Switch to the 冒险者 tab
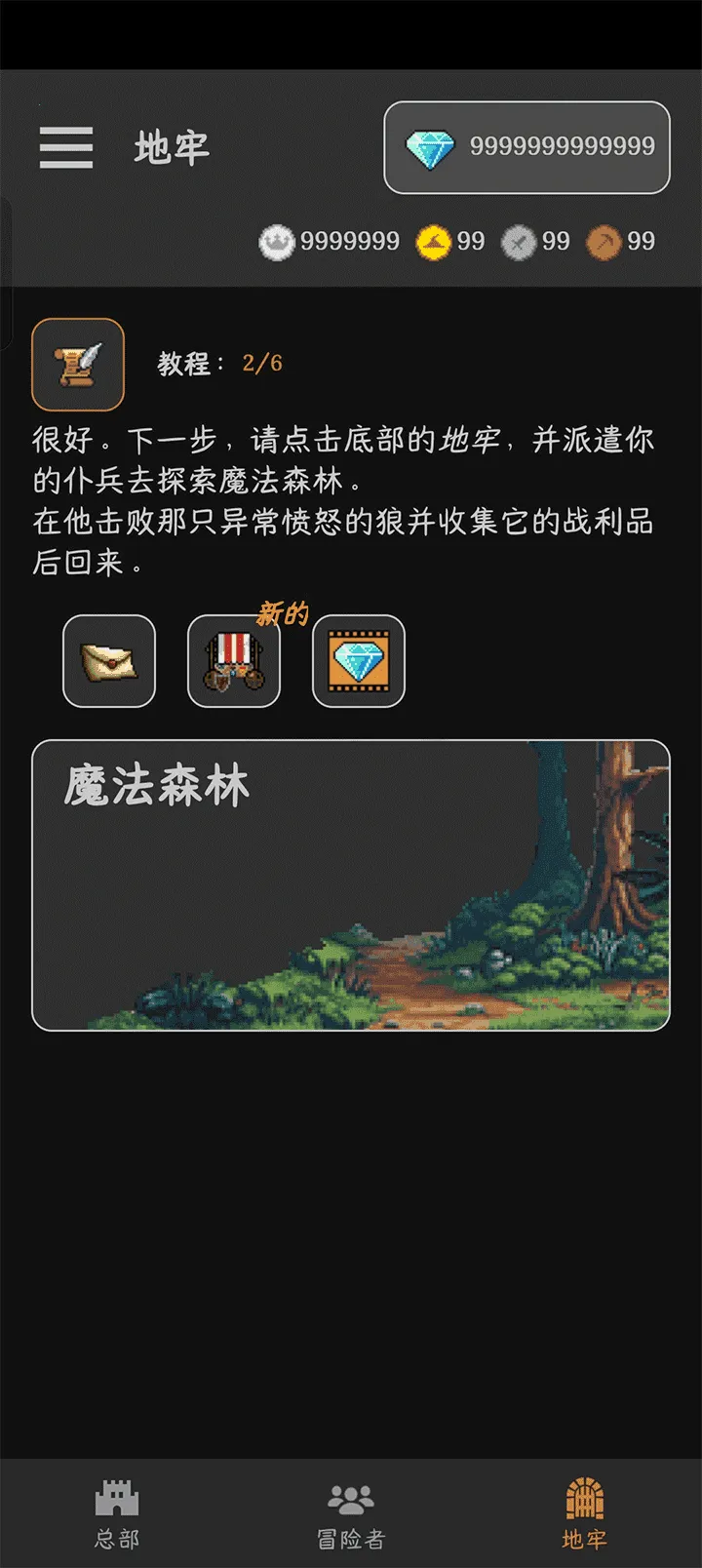 coord(351,1513)
